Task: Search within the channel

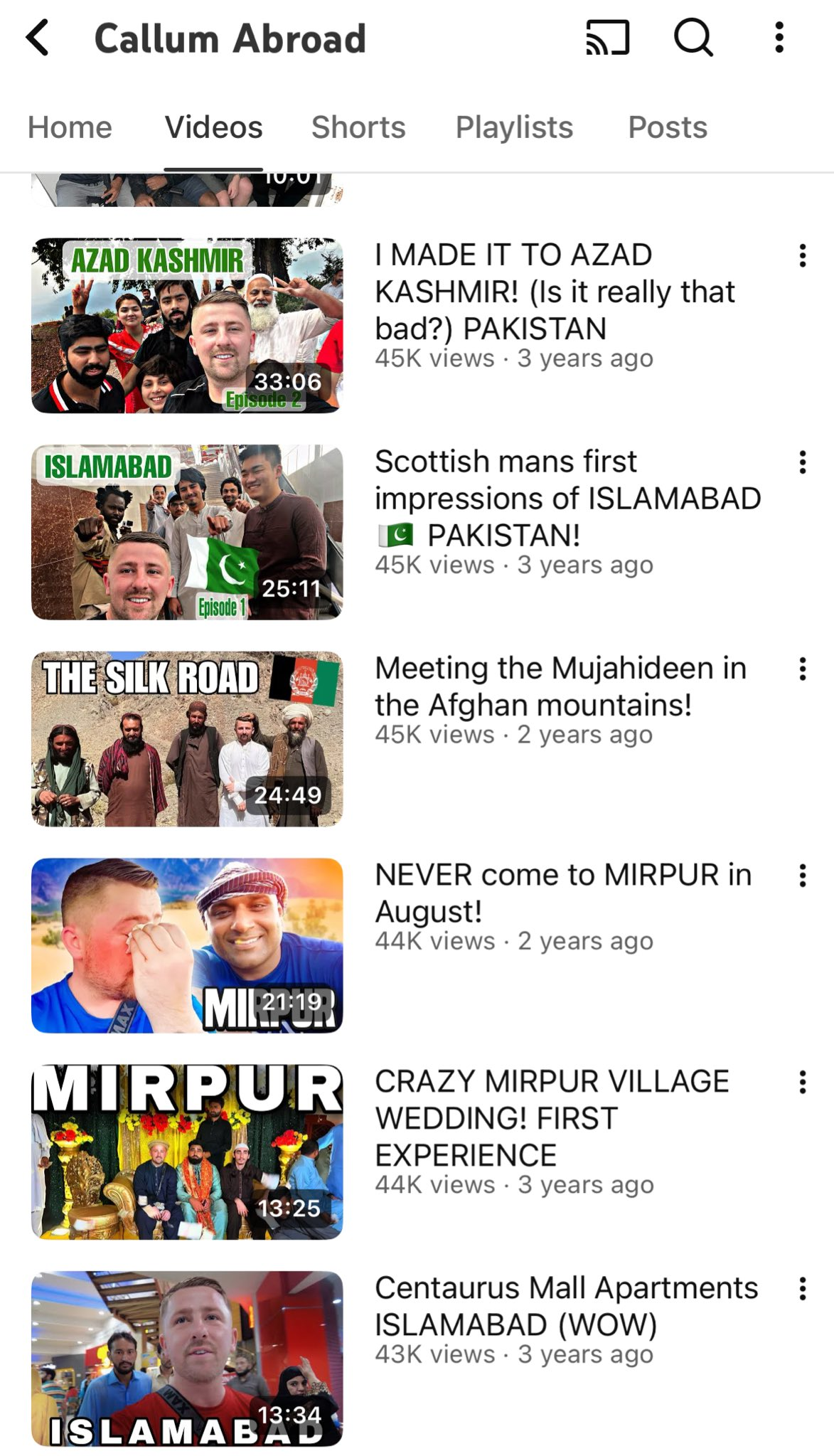Action: tap(693, 38)
